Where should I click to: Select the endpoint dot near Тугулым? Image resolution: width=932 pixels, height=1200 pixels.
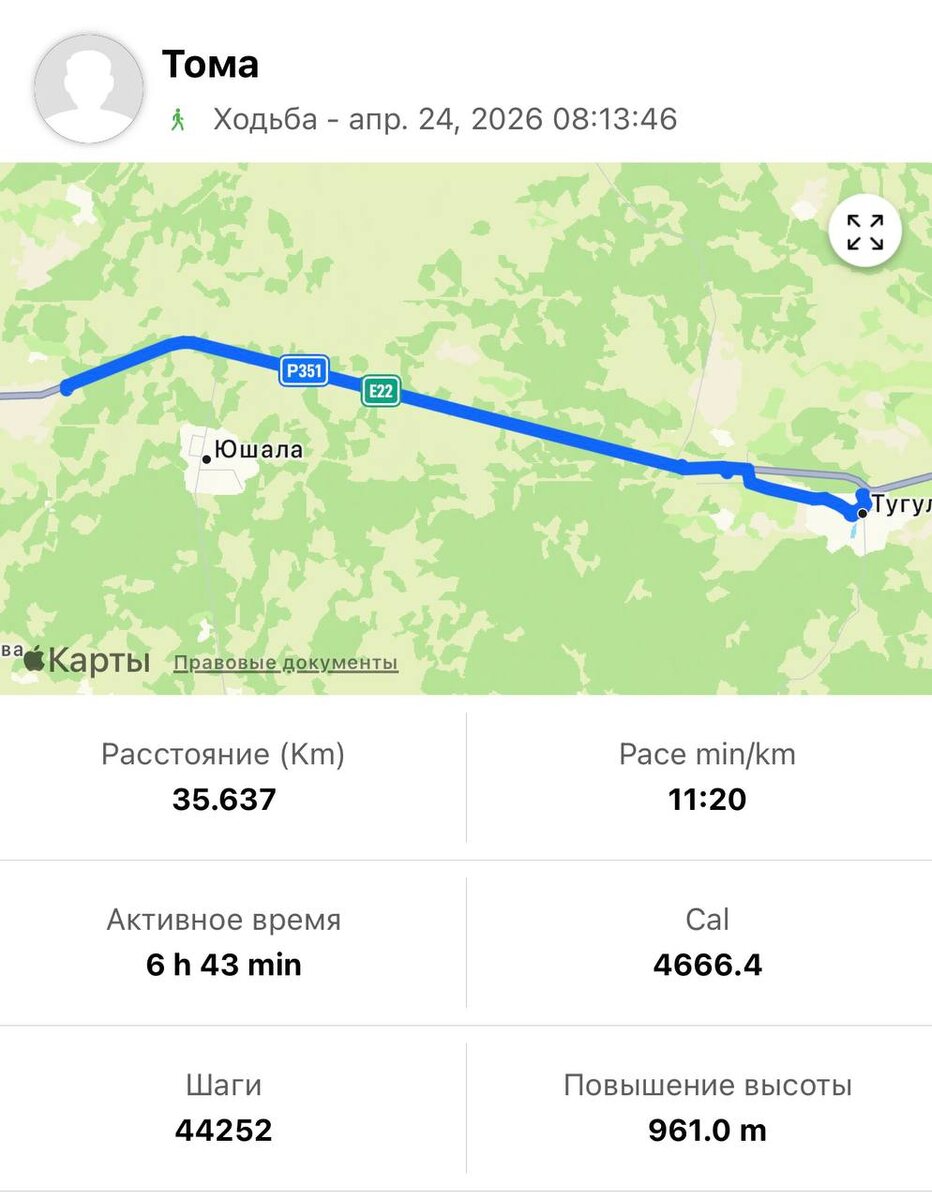click(x=861, y=510)
